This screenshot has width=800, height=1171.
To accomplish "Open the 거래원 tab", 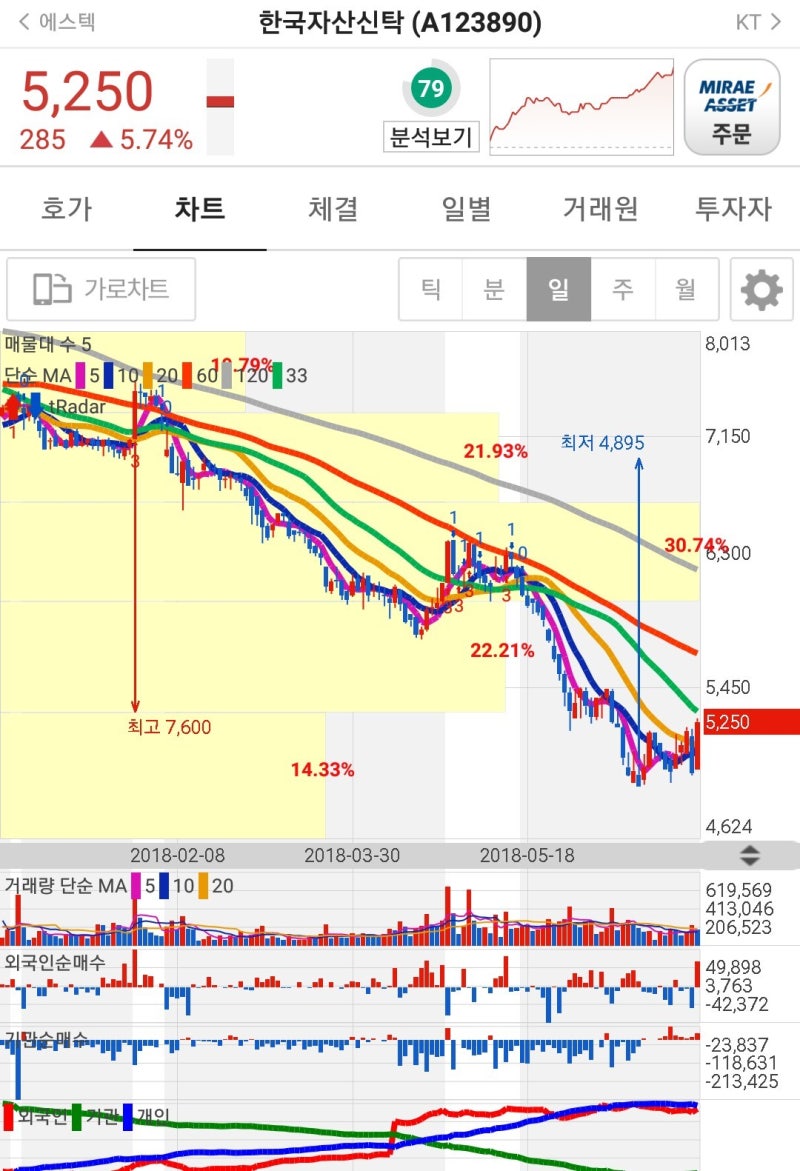I will 599,207.
